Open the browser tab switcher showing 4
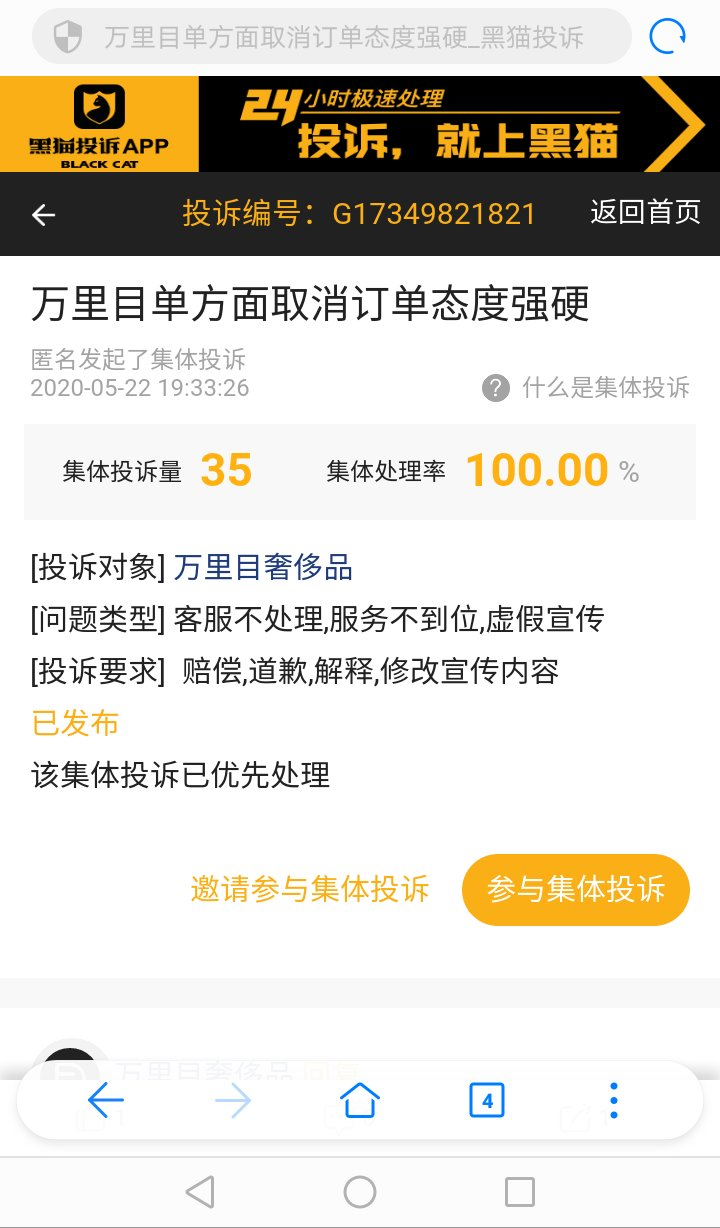Image resolution: width=720 pixels, height=1228 pixels. click(487, 1101)
